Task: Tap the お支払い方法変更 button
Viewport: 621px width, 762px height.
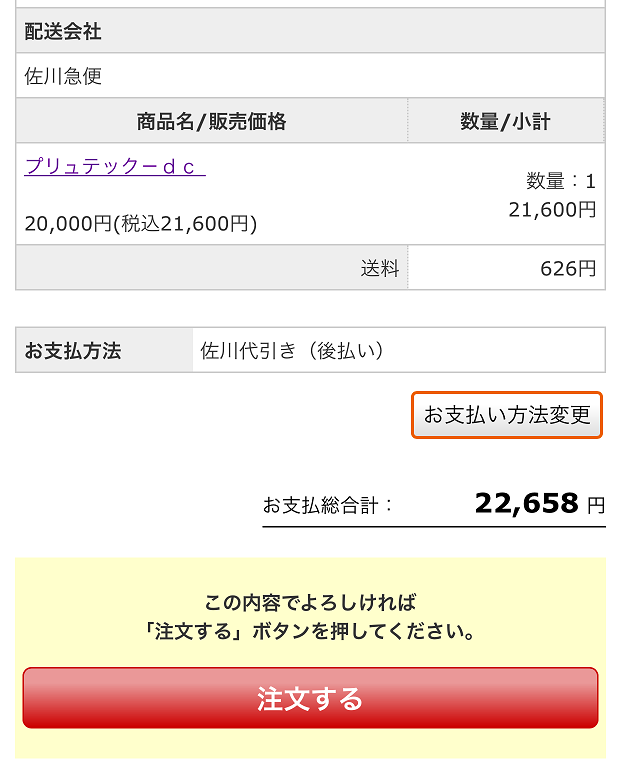Action: click(x=507, y=415)
